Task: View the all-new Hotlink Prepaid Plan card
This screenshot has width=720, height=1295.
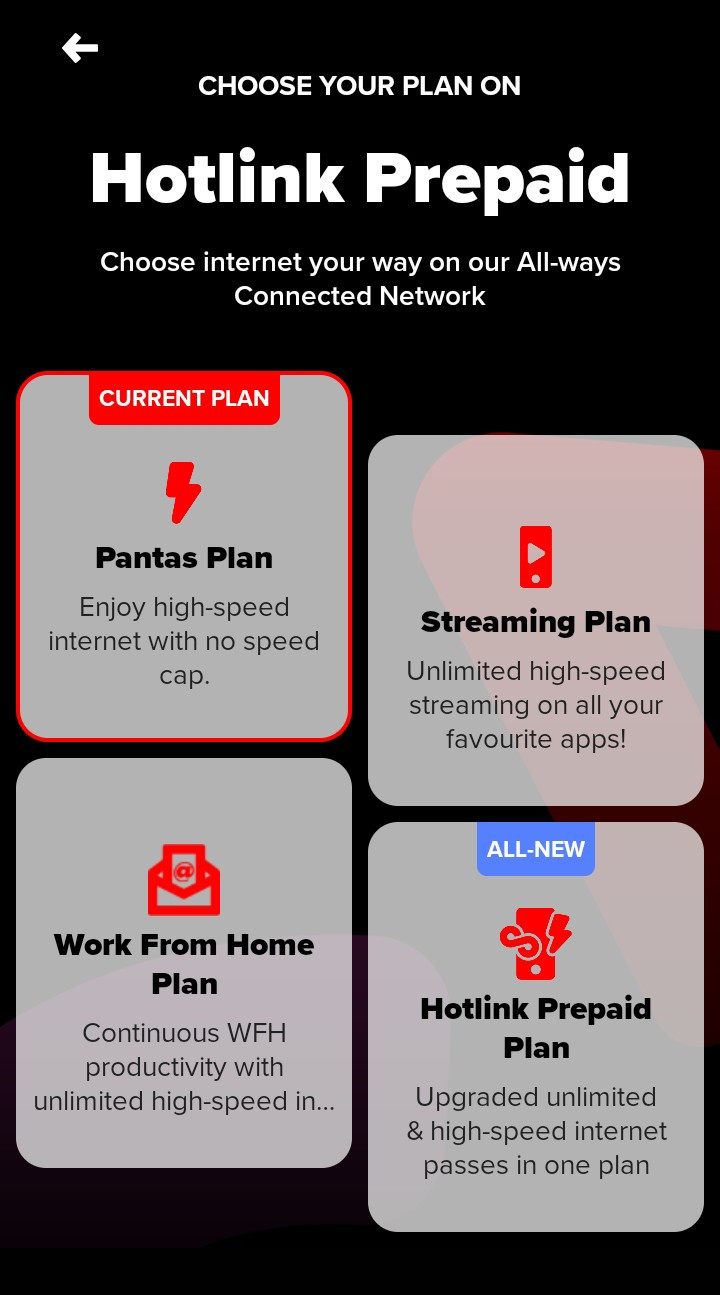Action: pyautogui.click(x=536, y=1027)
